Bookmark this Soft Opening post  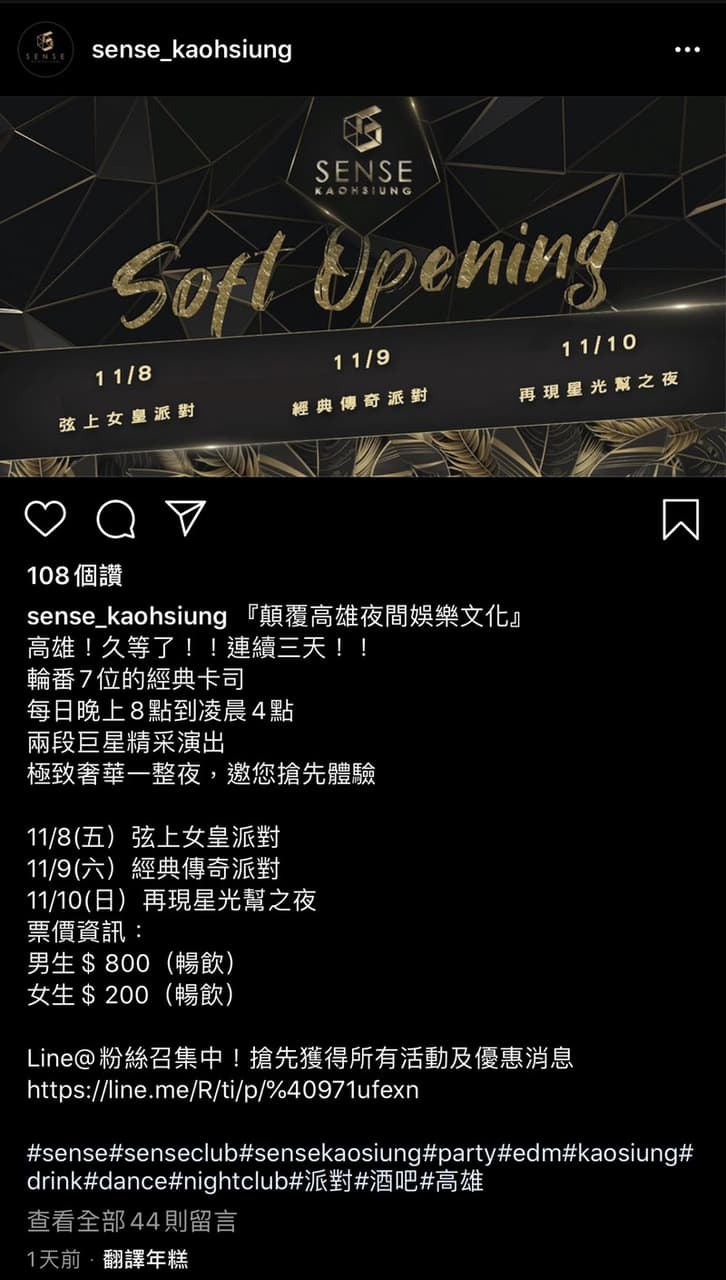pos(681,519)
